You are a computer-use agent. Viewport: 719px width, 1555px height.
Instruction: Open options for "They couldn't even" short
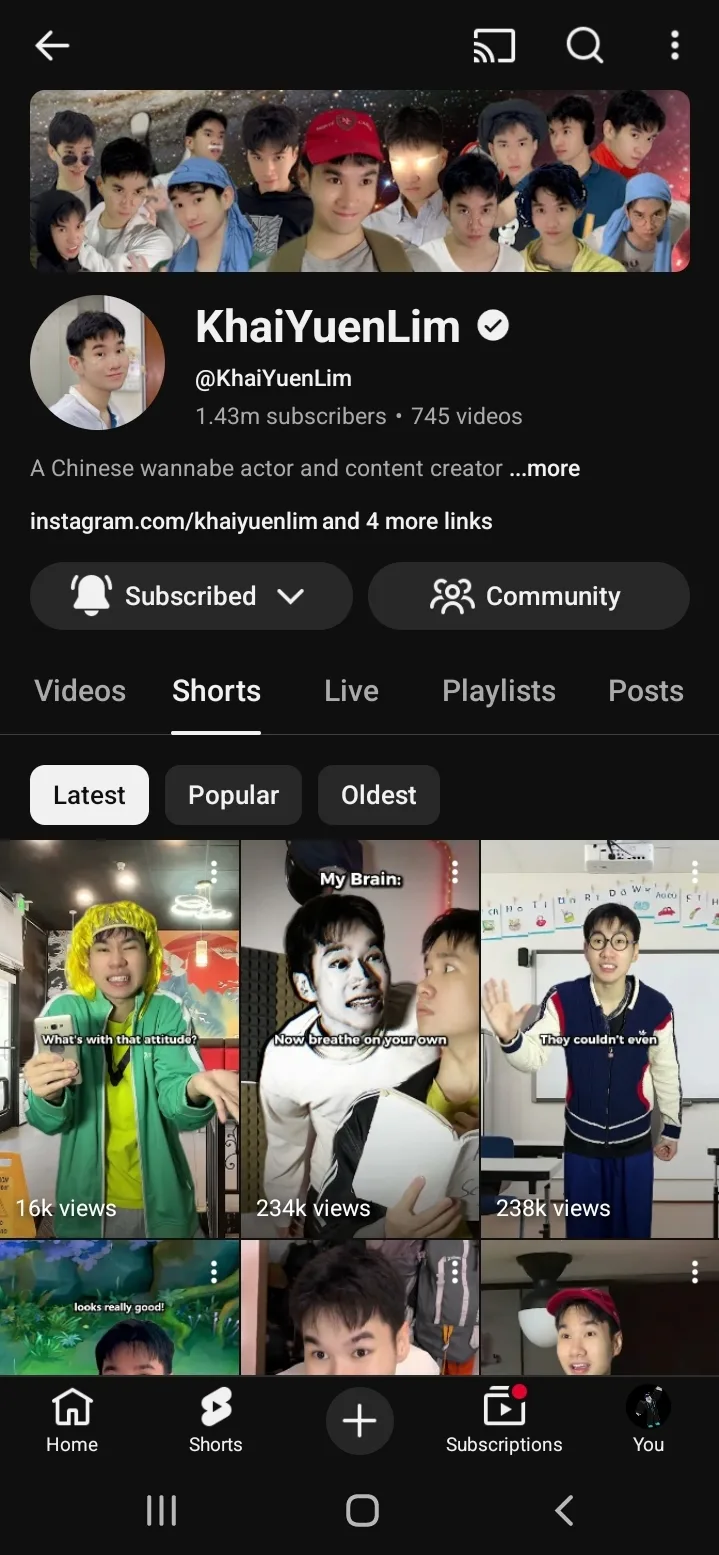(695, 872)
